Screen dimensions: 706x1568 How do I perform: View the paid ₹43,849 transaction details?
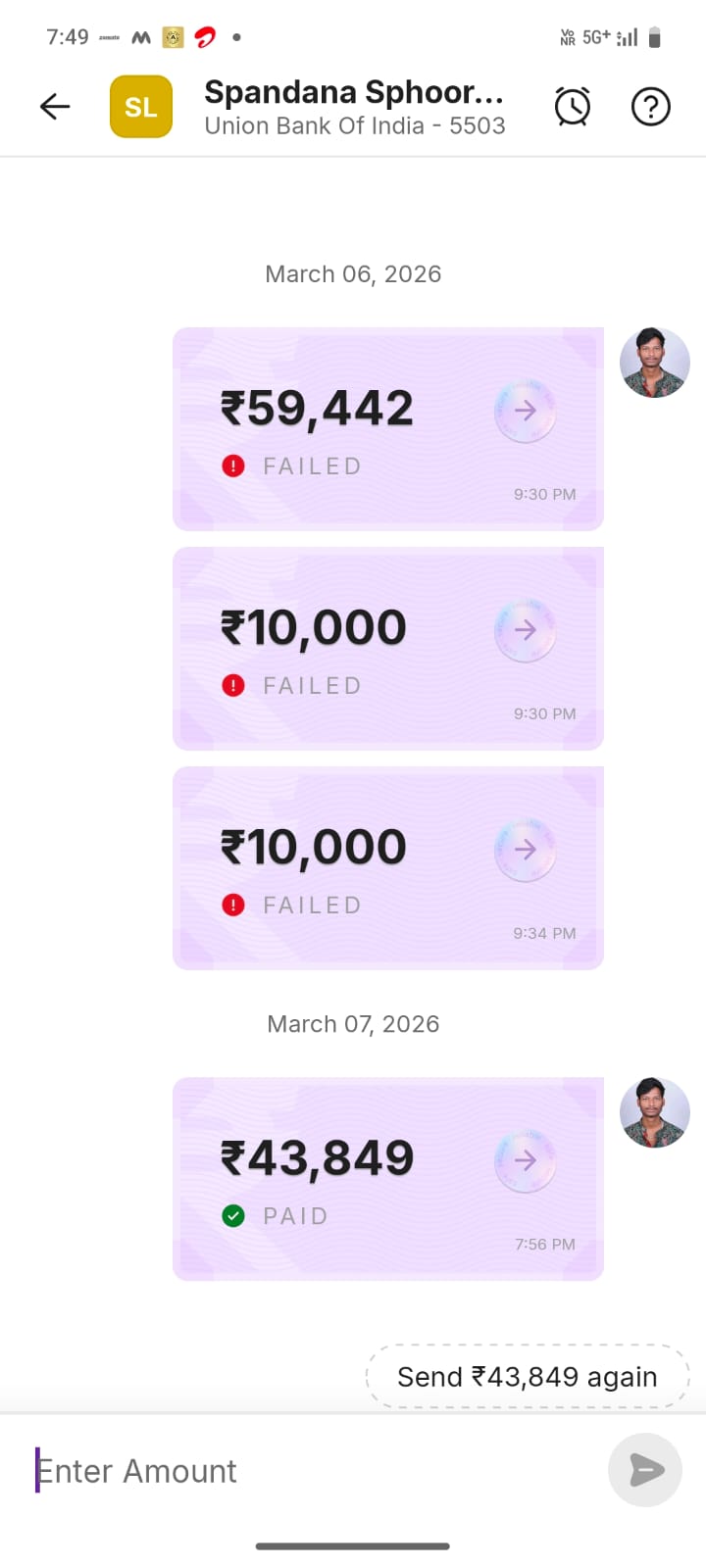click(x=387, y=1178)
